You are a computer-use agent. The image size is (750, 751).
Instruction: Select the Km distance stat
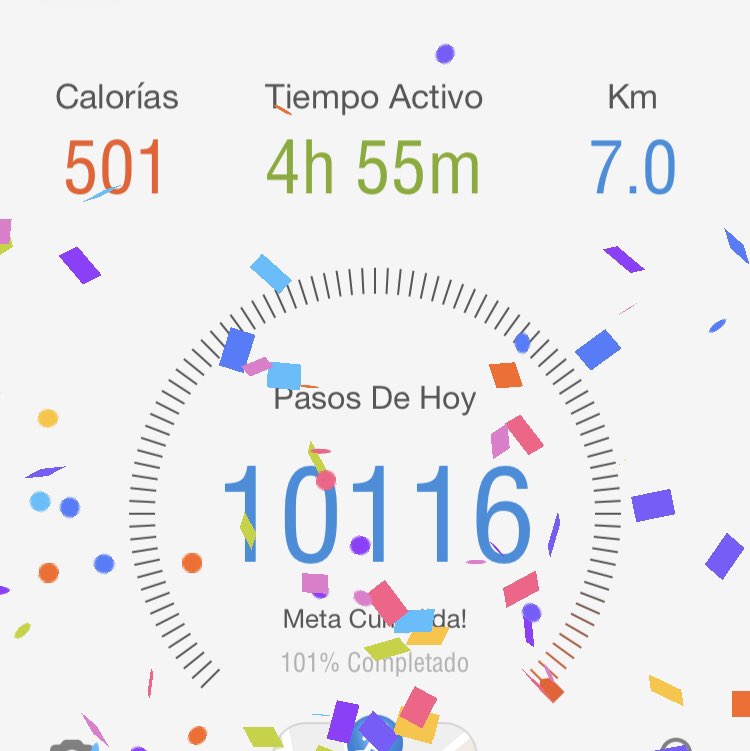pyautogui.click(x=634, y=97)
